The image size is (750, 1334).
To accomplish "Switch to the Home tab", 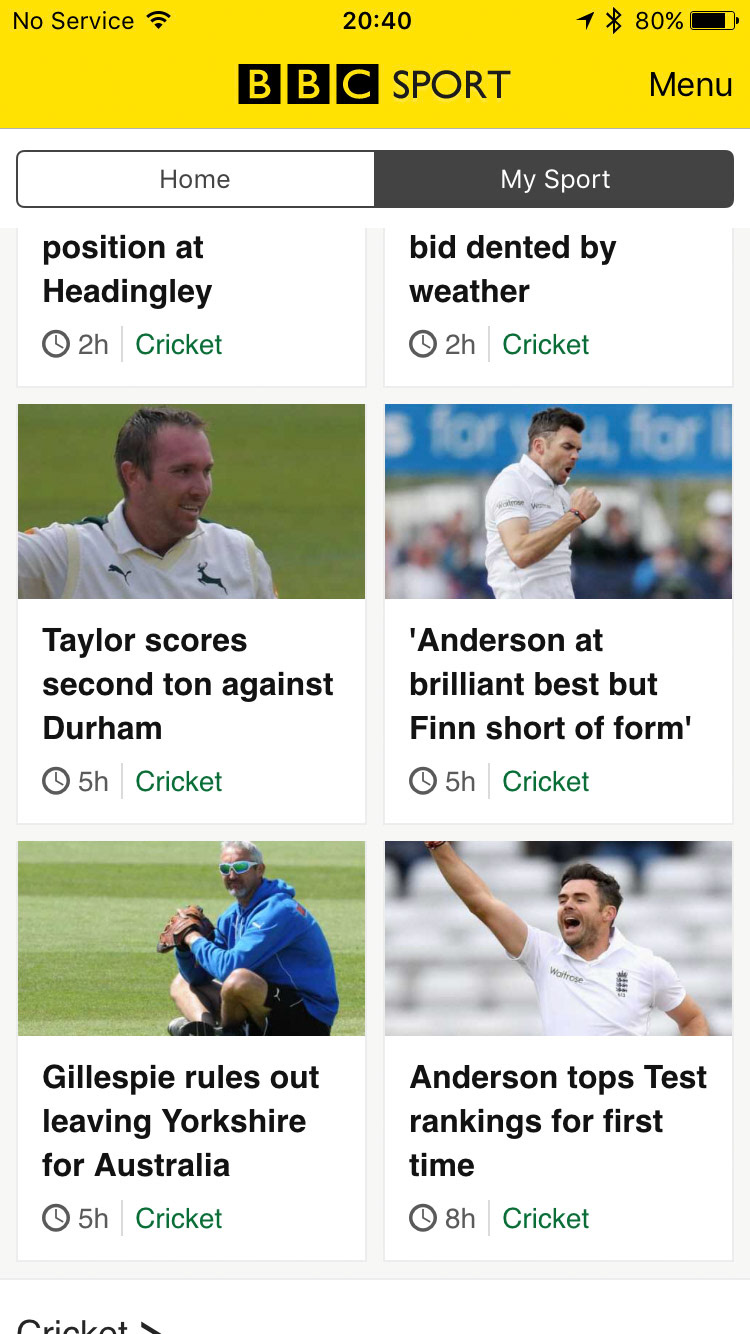I will coord(195,179).
